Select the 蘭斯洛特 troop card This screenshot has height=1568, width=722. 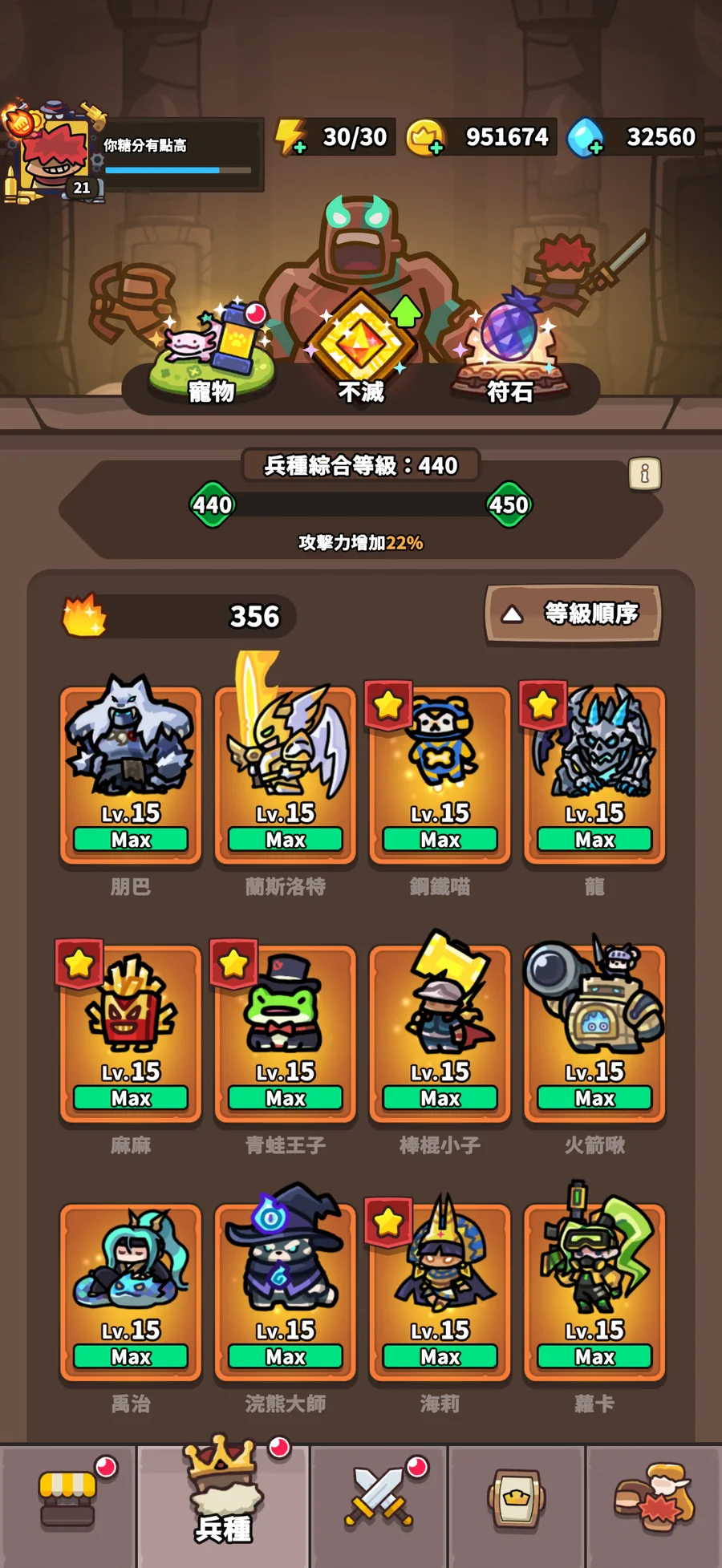286,774
